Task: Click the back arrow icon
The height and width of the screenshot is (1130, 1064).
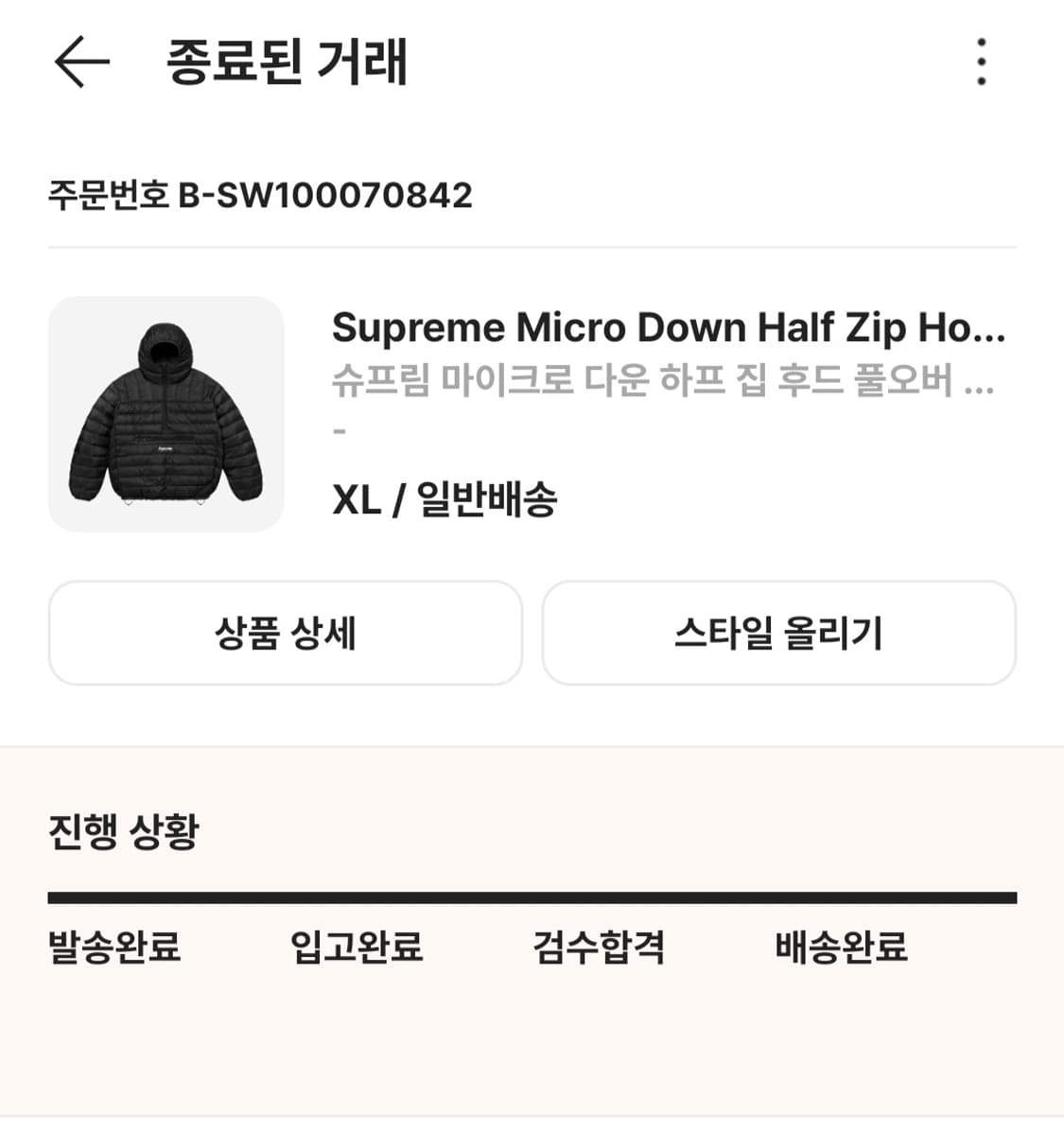Action: (79, 62)
